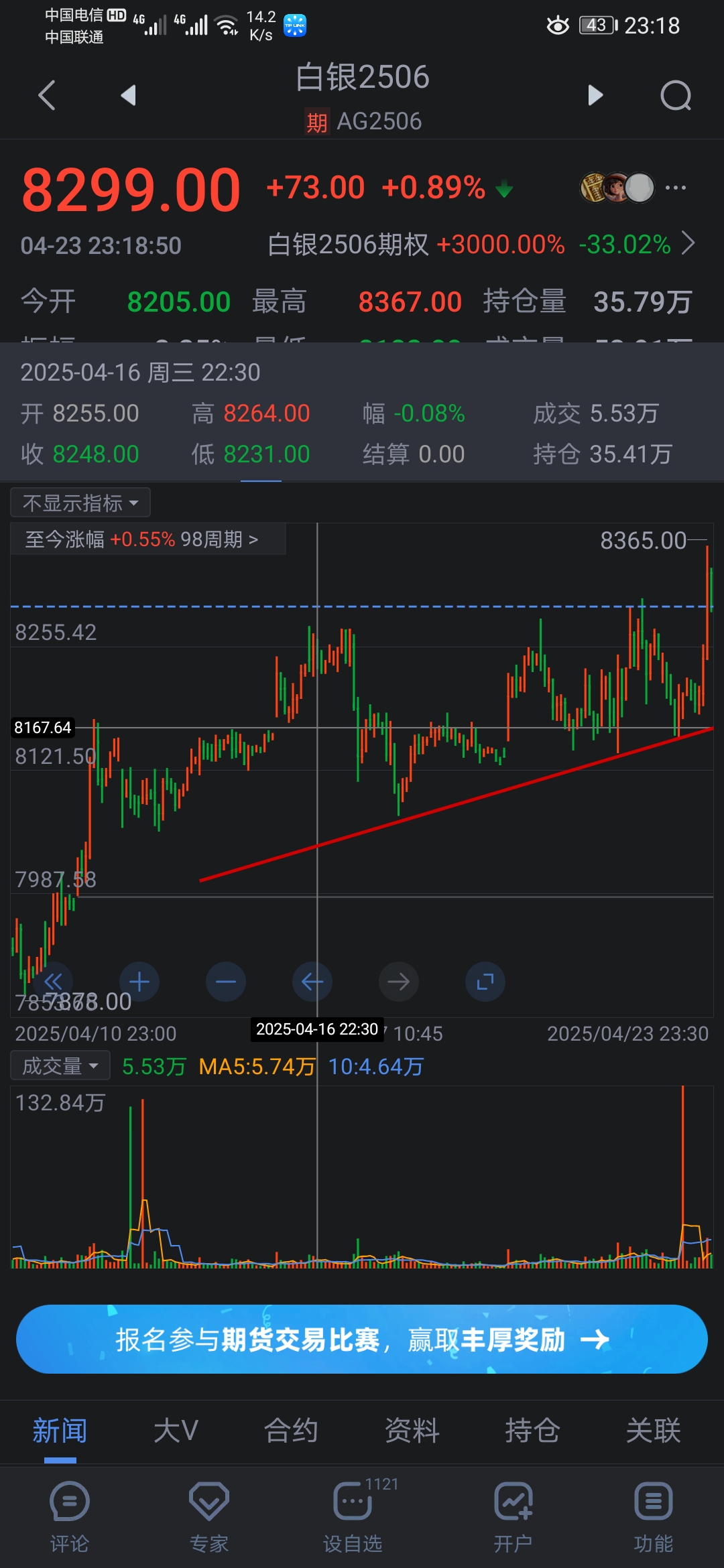Switch to the previous contract with left triangle
Image resolution: width=724 pixels, height=1568 pixels.
[x=128, y=95]
